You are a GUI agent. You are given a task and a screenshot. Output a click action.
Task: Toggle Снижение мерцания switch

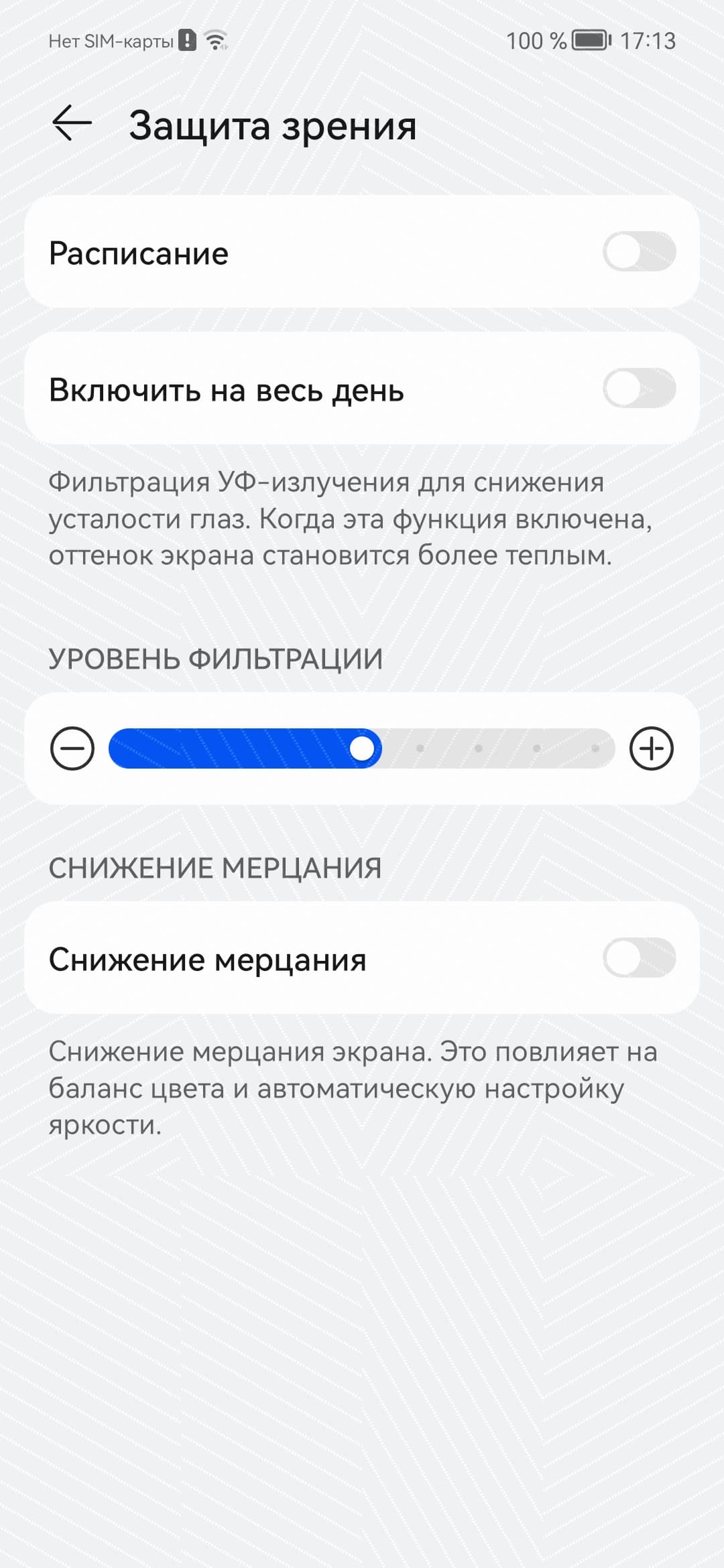pyautogui.click(x=638, y=958)
